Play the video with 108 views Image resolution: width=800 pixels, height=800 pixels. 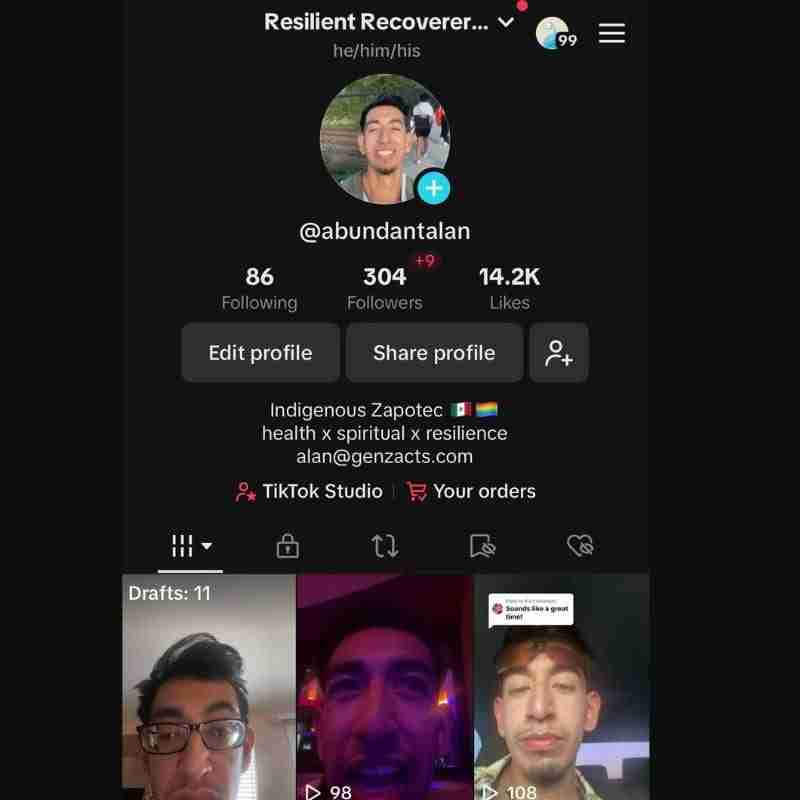click(x=561, y=690)
